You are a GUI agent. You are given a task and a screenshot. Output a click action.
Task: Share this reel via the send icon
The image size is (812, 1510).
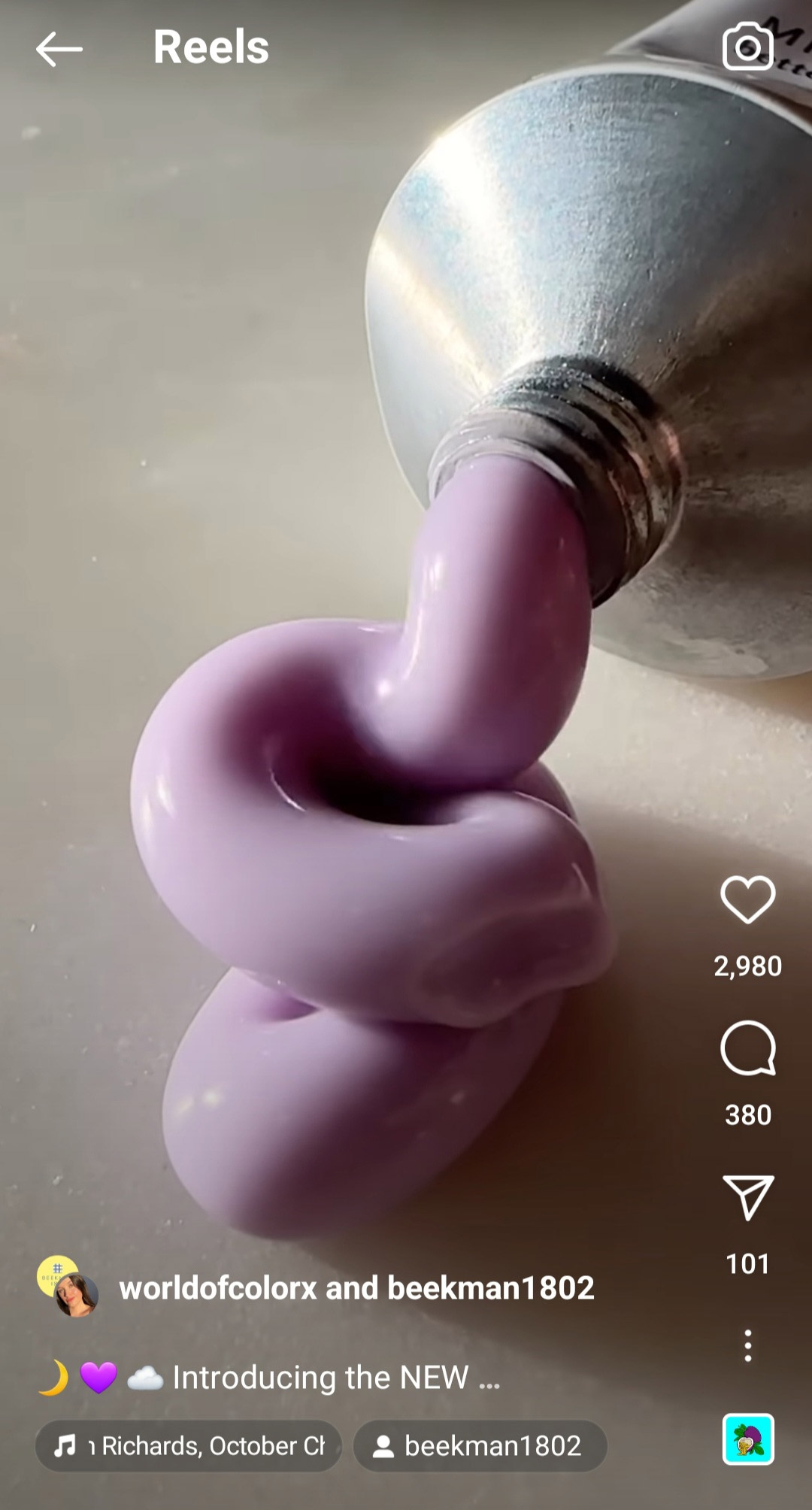(747, 1197)
